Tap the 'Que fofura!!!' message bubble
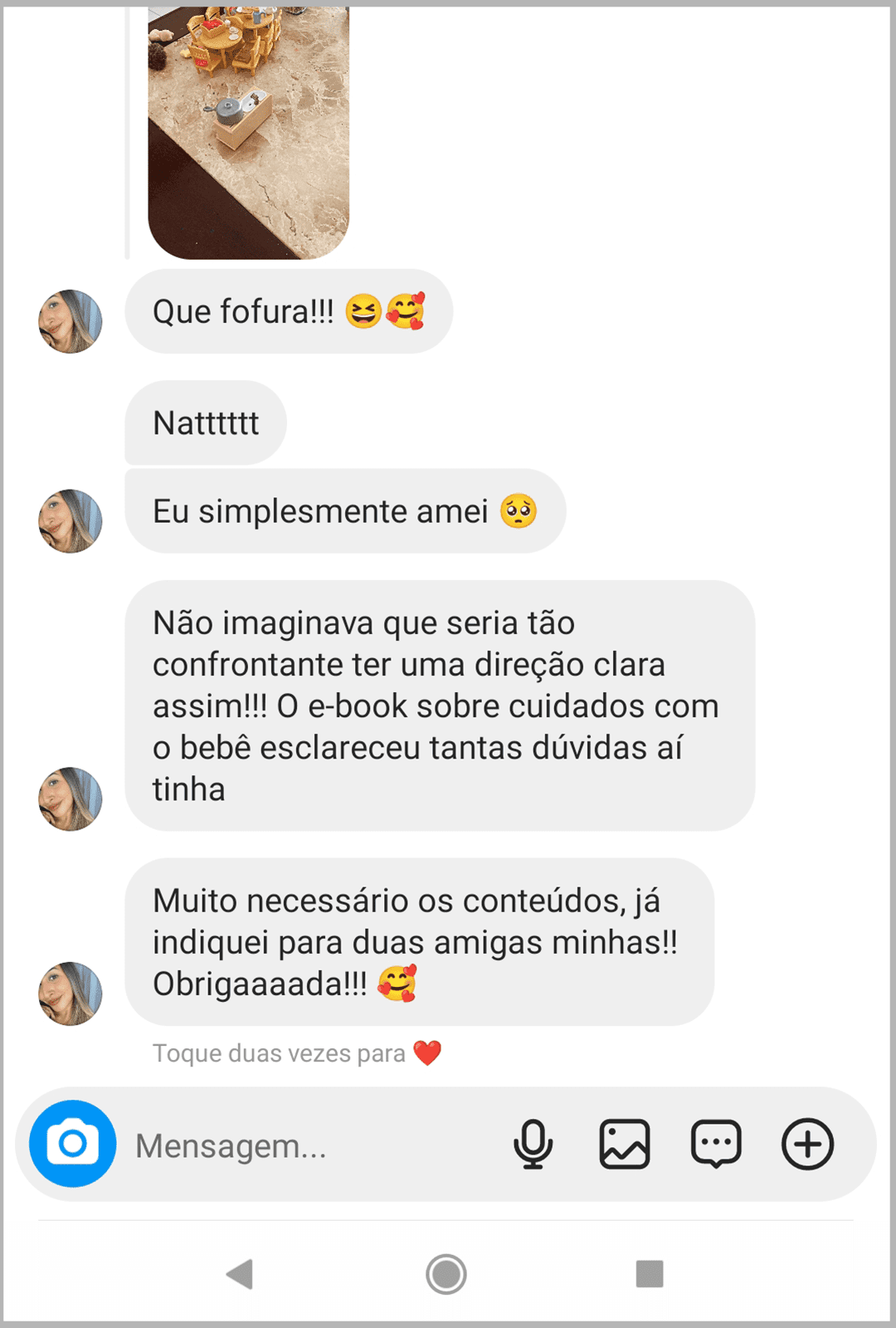 click(x=289, y=311)
